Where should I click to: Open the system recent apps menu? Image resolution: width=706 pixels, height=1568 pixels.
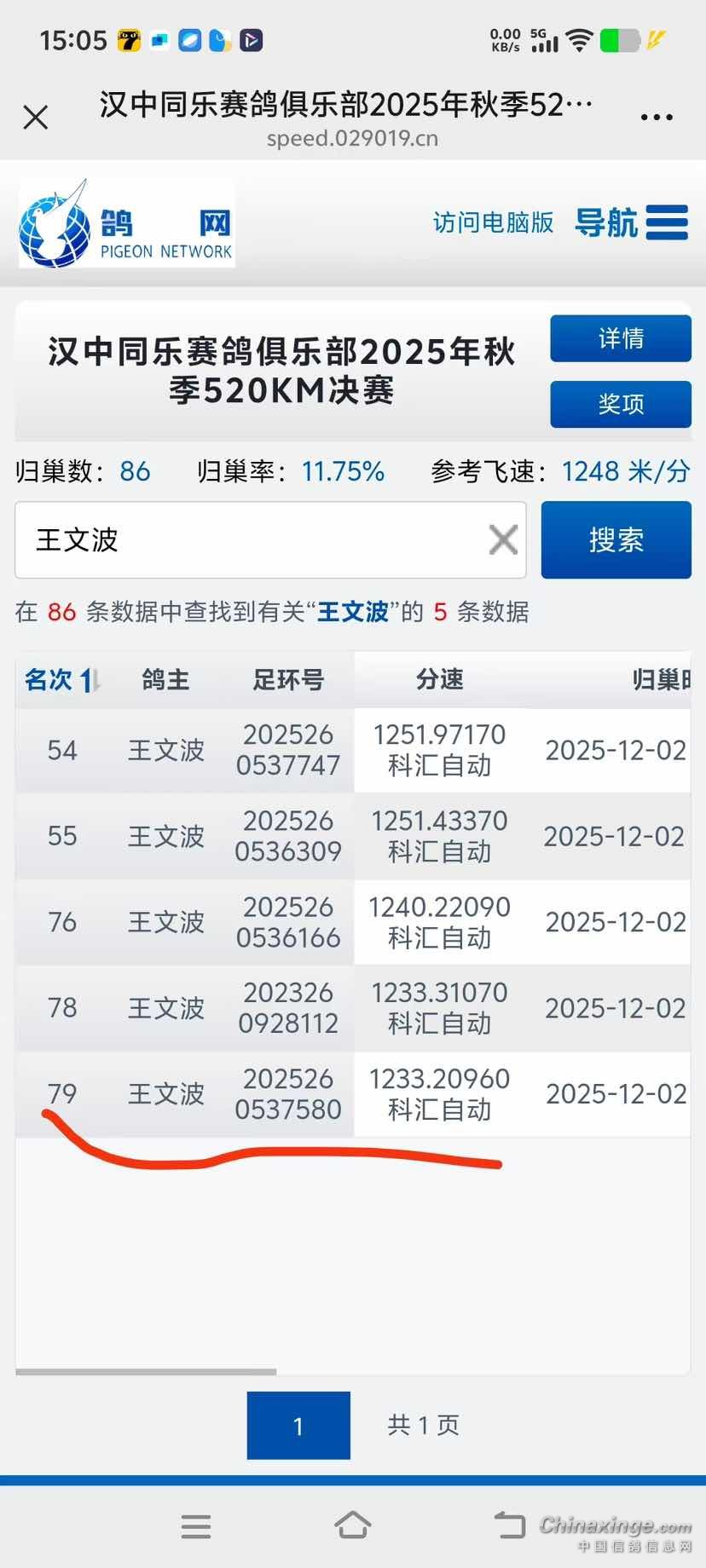(196, 1525)
